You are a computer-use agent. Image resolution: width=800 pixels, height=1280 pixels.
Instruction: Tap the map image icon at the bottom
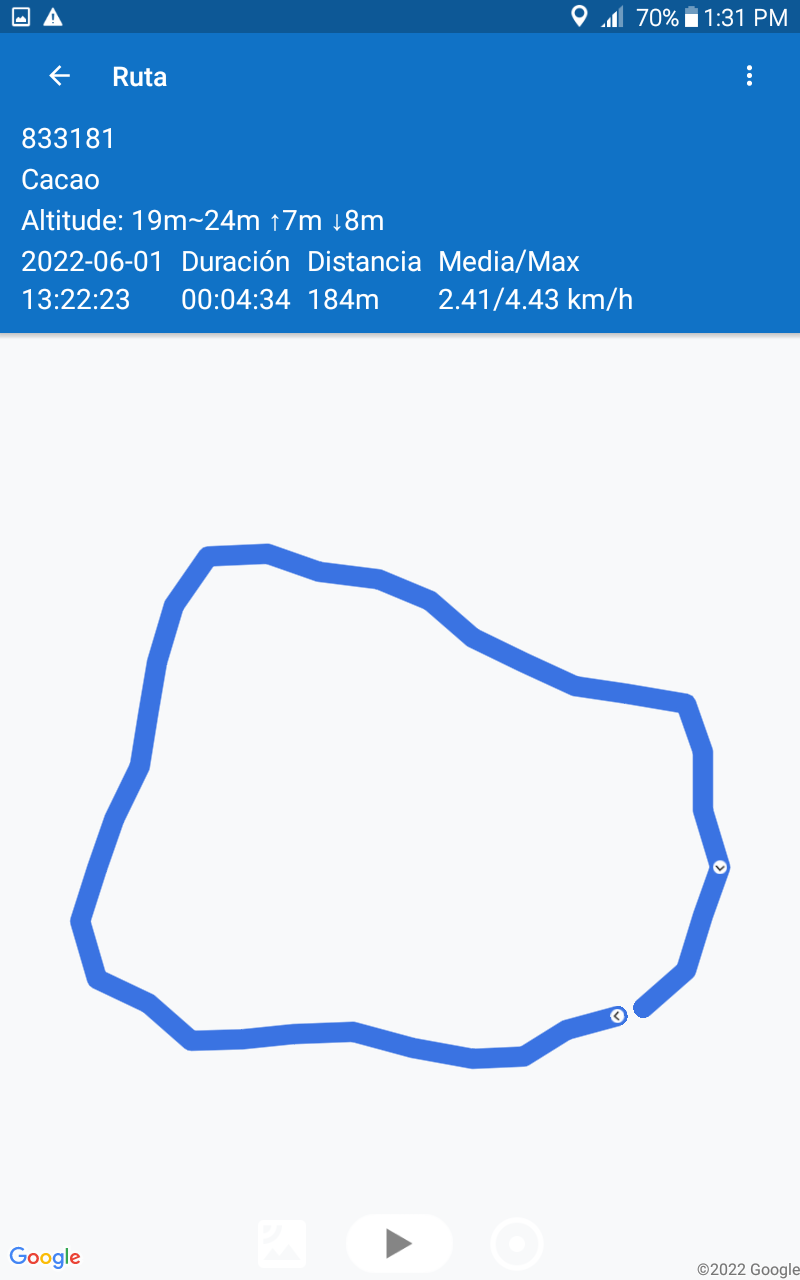click(282, 1244)
